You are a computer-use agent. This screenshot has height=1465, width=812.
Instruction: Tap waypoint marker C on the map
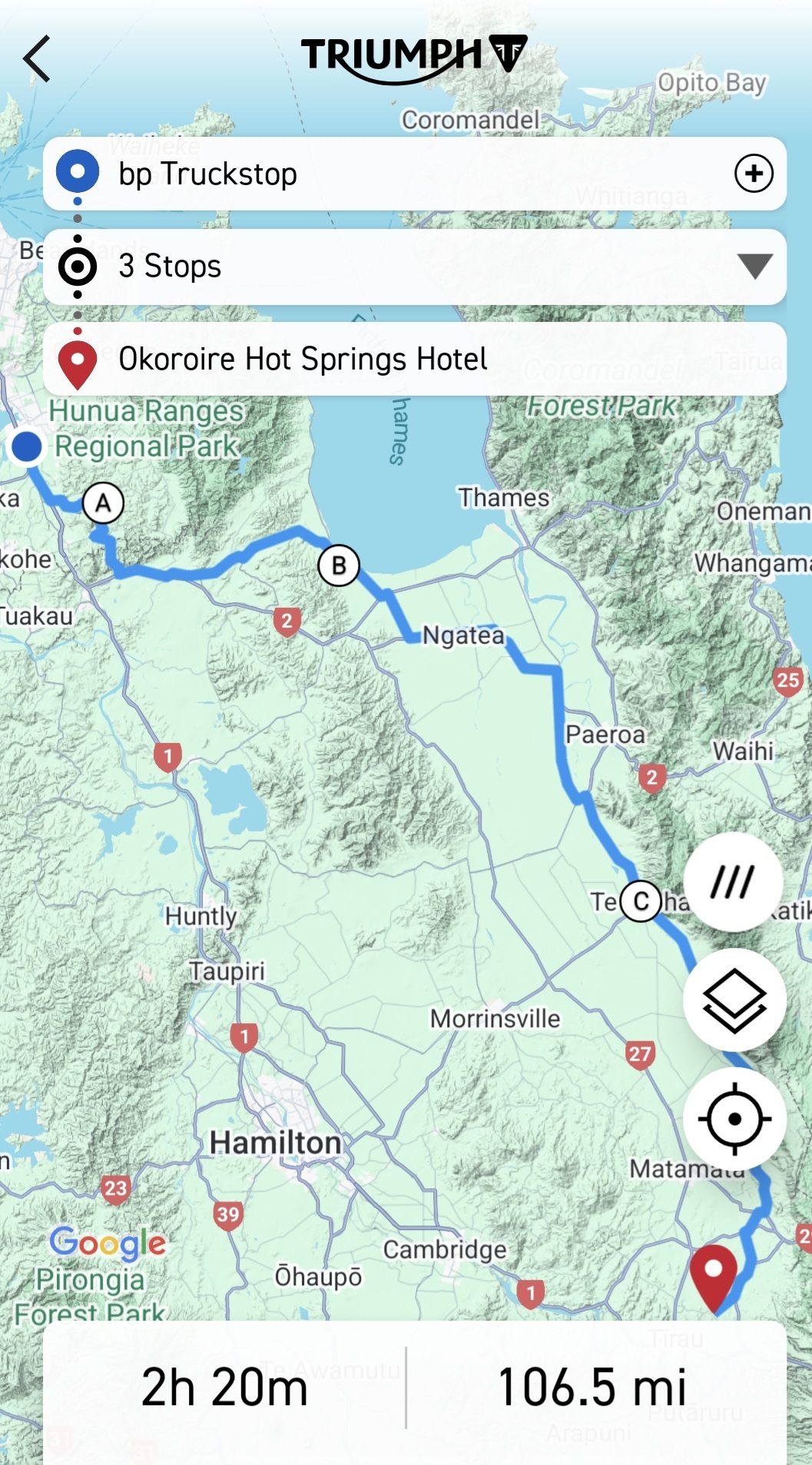pos(641,901)
